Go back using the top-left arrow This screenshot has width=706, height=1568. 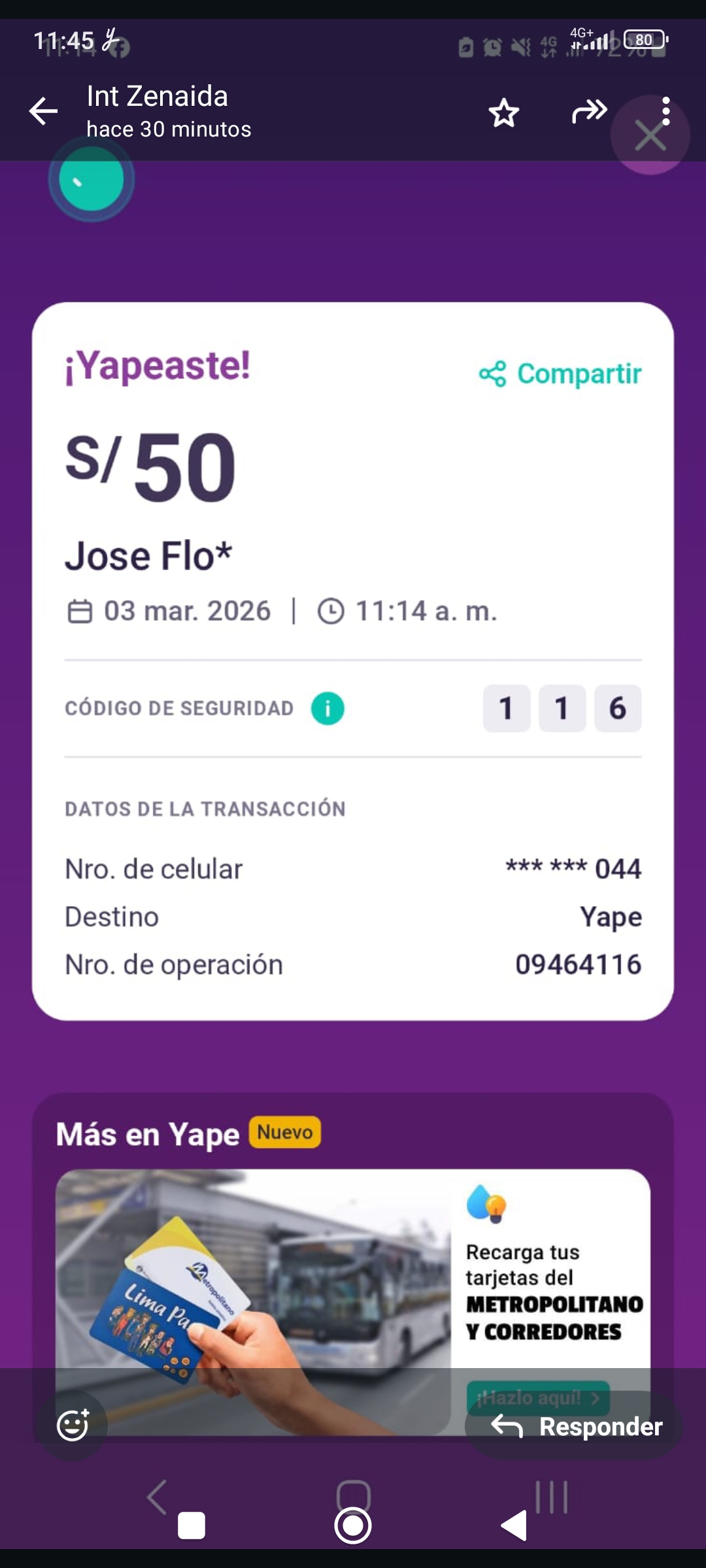[44, 111]
